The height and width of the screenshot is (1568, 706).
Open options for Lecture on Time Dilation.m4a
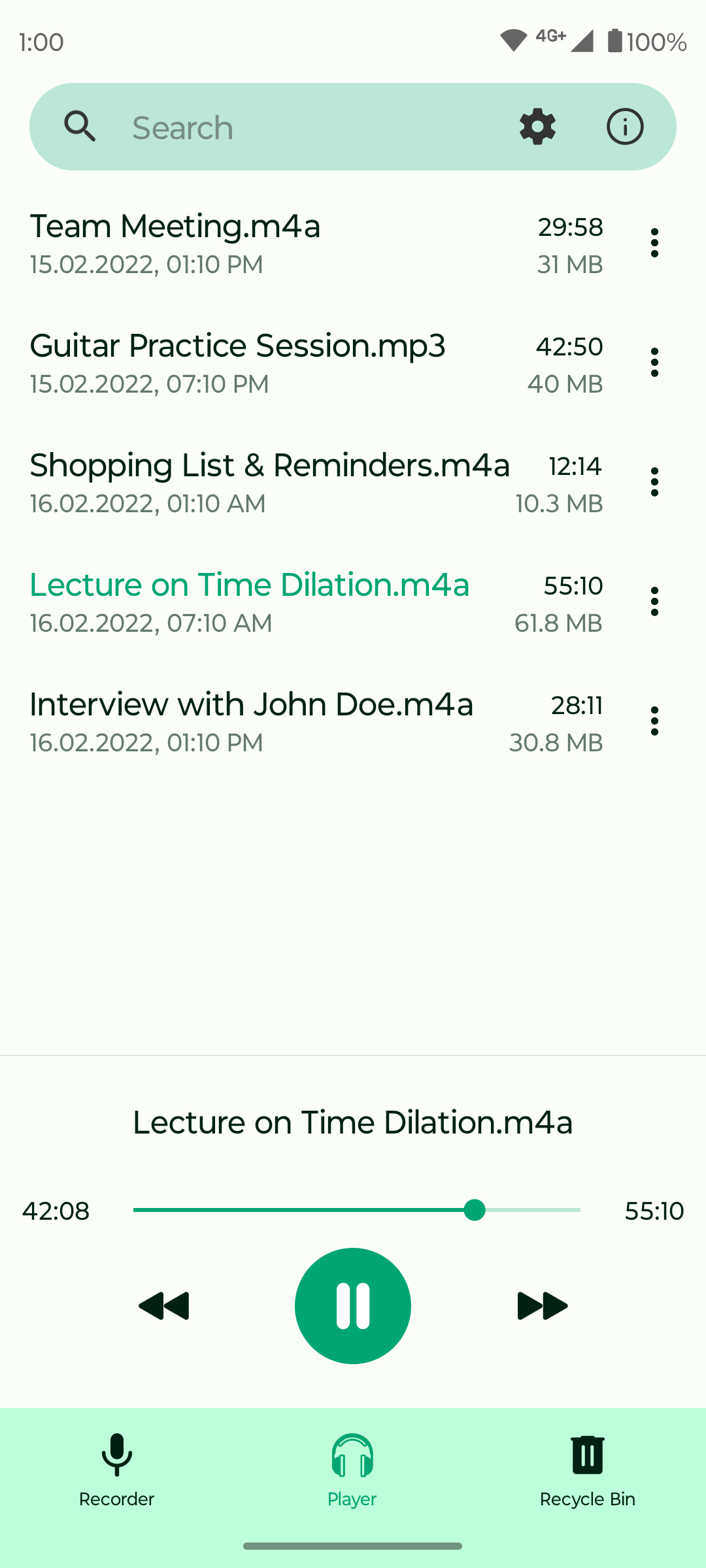[x=654, y=602]
